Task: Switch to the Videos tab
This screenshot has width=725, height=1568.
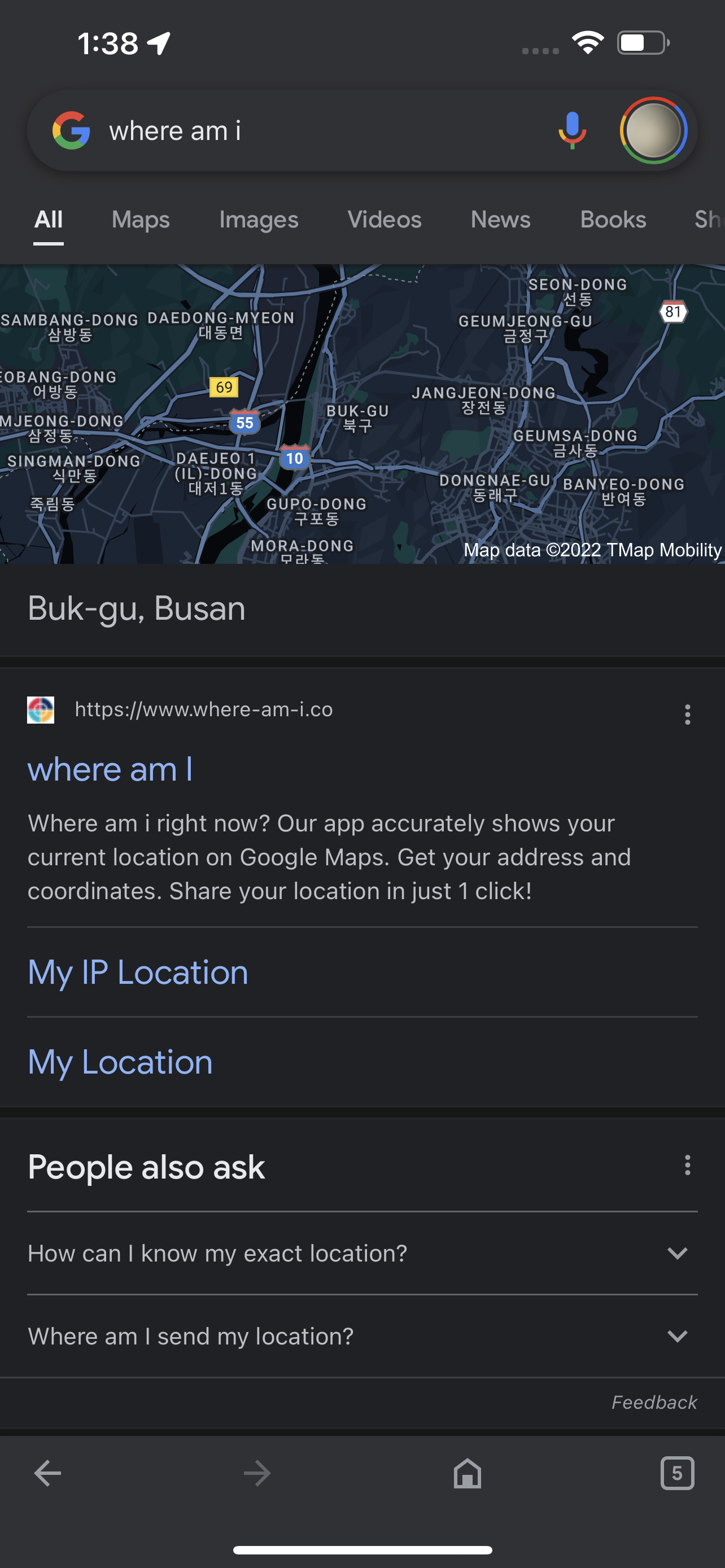Action: click(x=384, y=220)
